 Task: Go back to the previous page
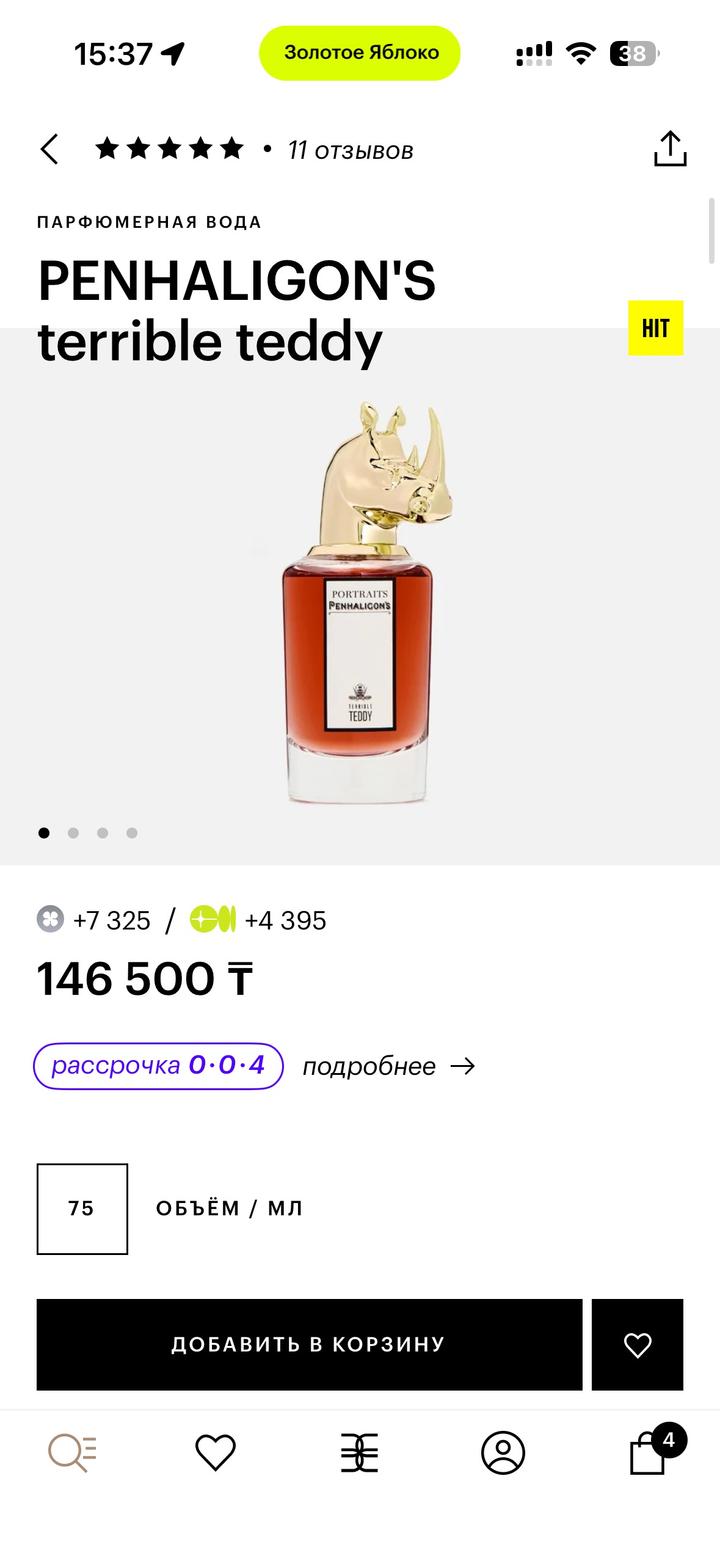point(50,150)
